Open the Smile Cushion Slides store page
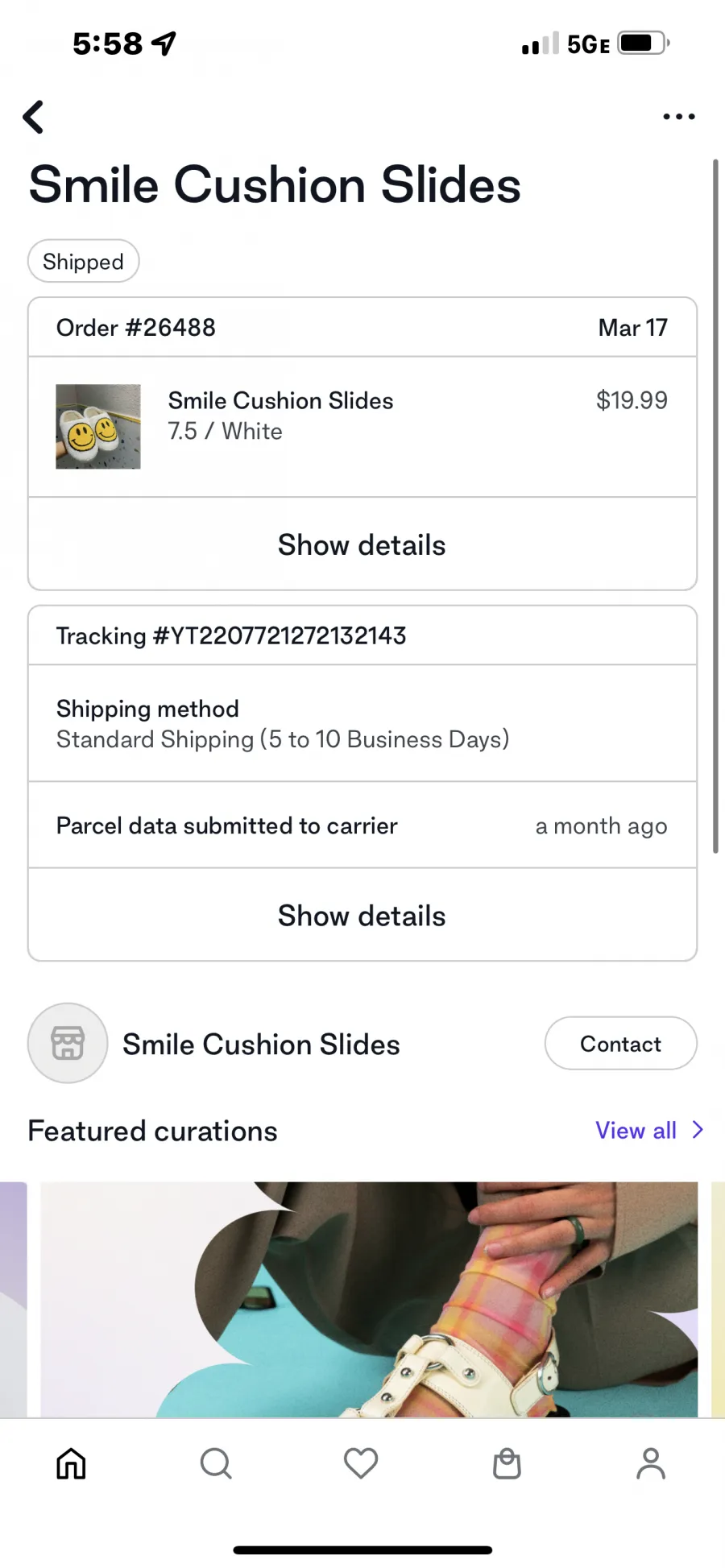The width and height of the screenshot is (725, 1568). pyautogui.click(x=261, y=1045)
